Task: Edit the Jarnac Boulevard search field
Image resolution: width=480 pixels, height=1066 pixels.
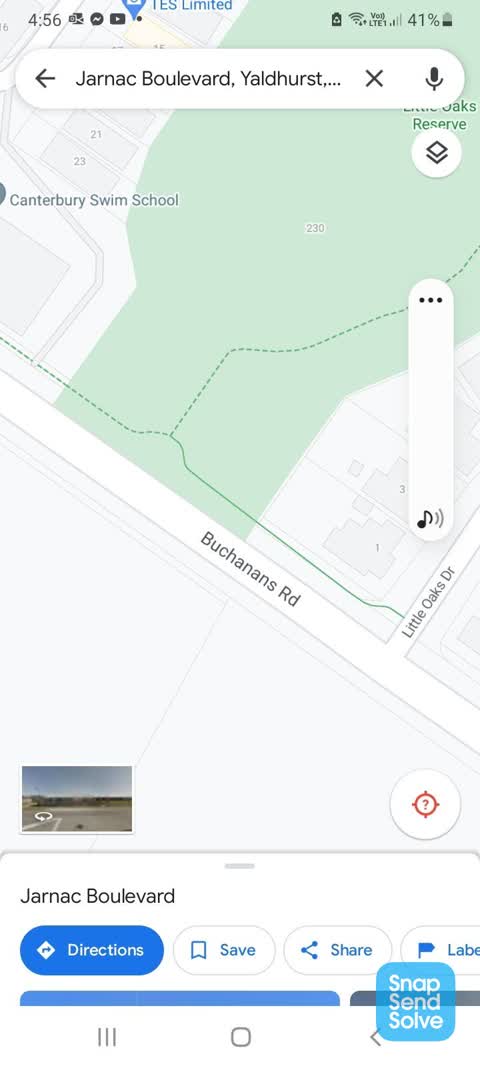Action: point(208,79)
